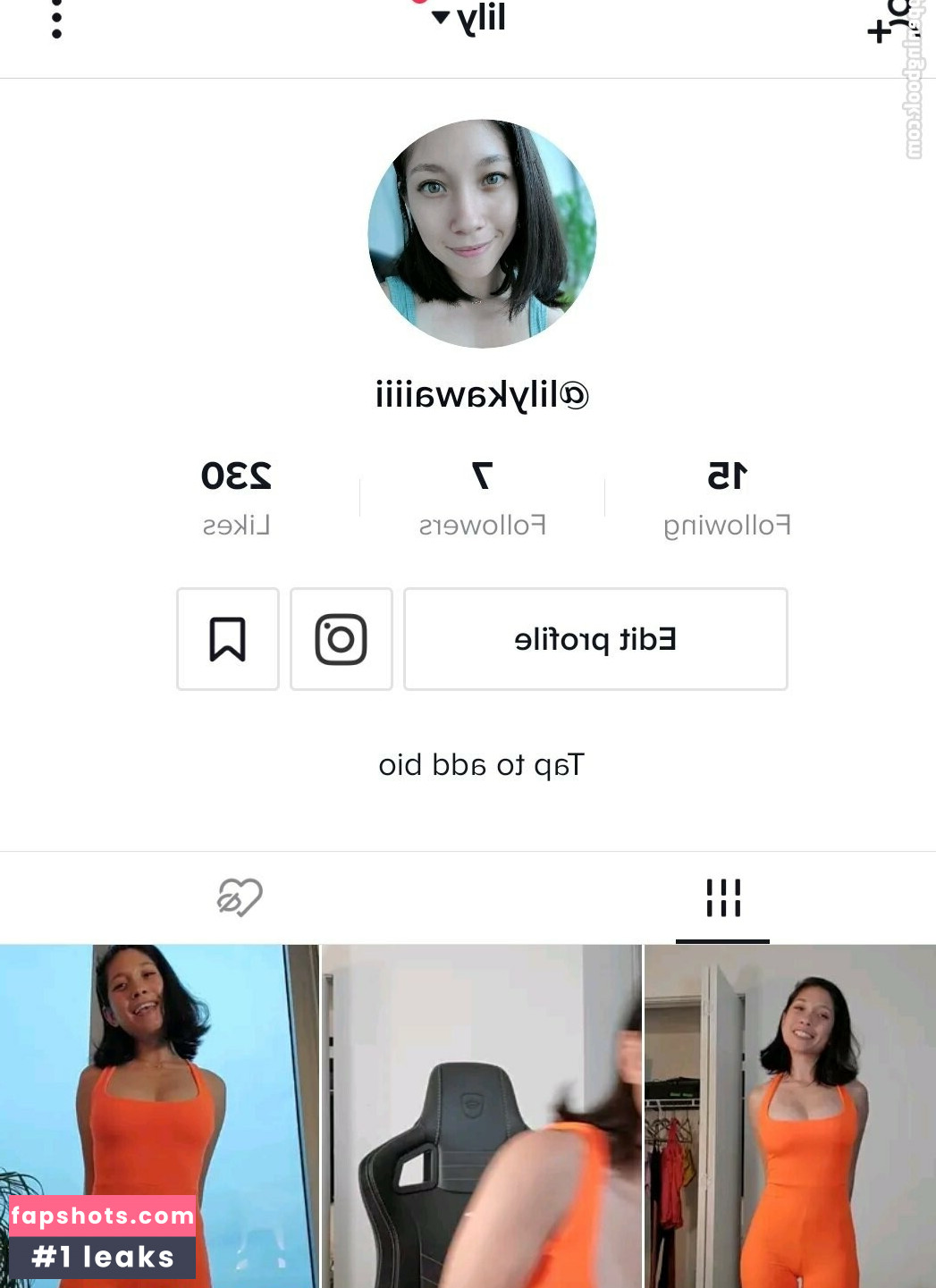Select the Instagram link icon
The height and width of the screenshot is (1288, 936).
click(341, 639)
